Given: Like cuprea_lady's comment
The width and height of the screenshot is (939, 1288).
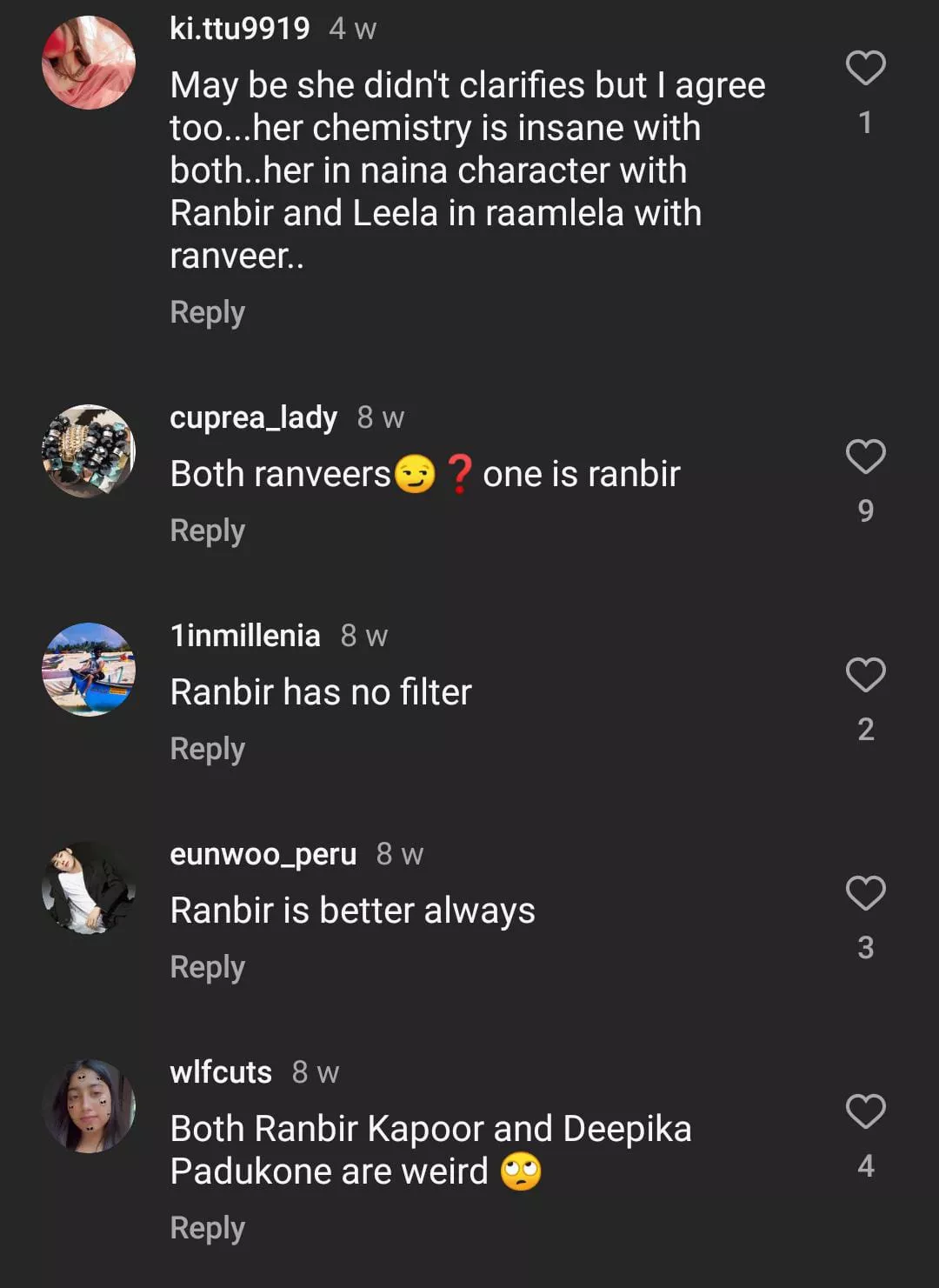Looking at the screenshot, I should [x=865, y=457].
